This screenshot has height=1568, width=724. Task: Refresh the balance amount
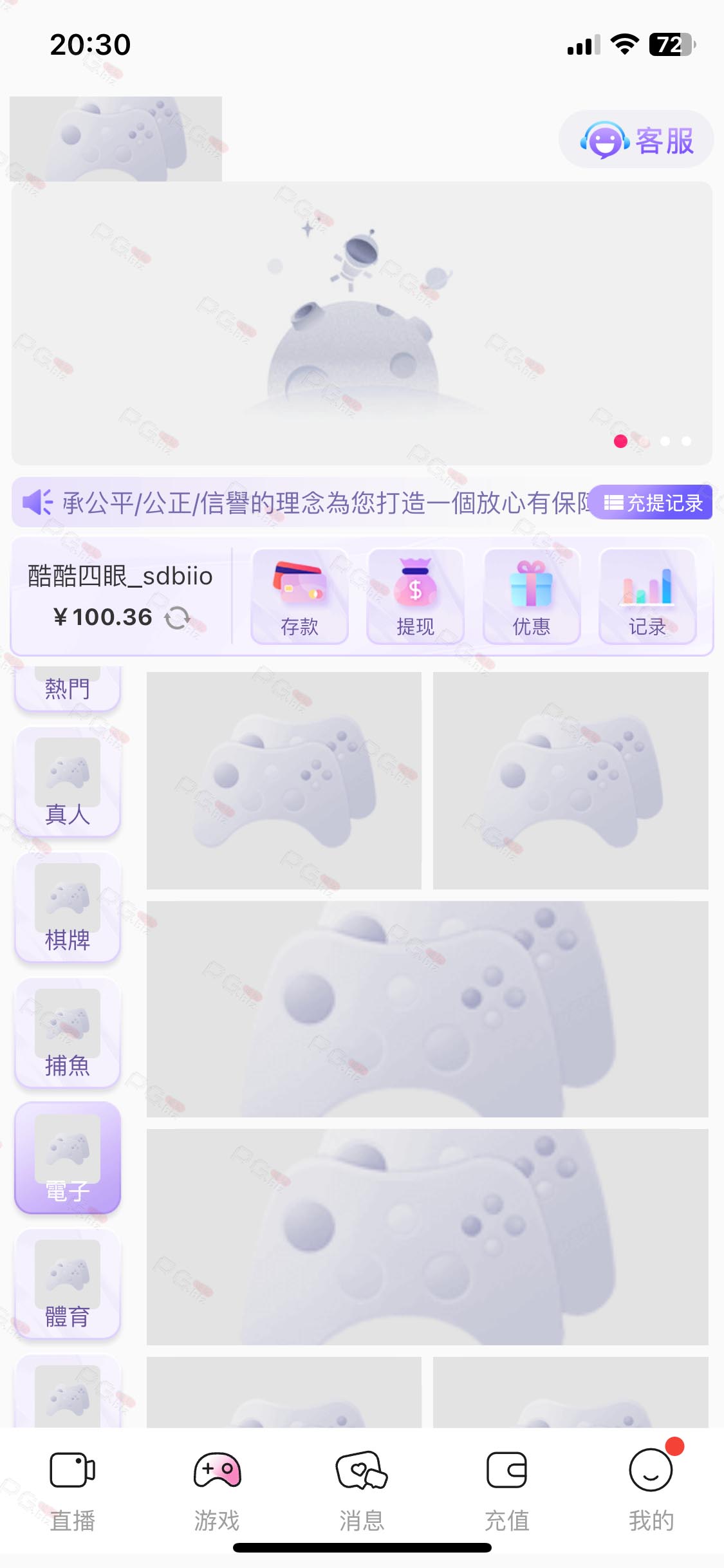(177, 618)
